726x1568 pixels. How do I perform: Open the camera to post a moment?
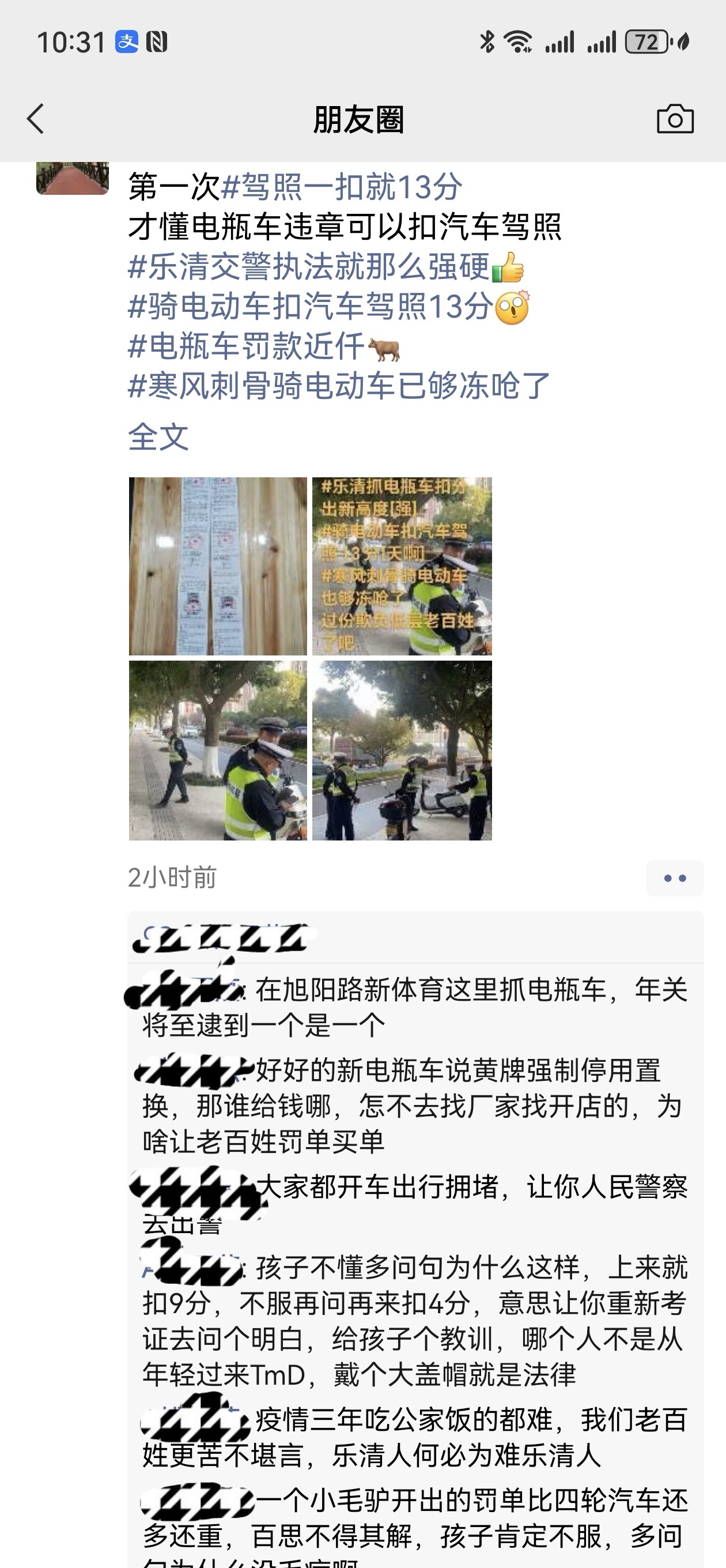[x=674, y=119]
